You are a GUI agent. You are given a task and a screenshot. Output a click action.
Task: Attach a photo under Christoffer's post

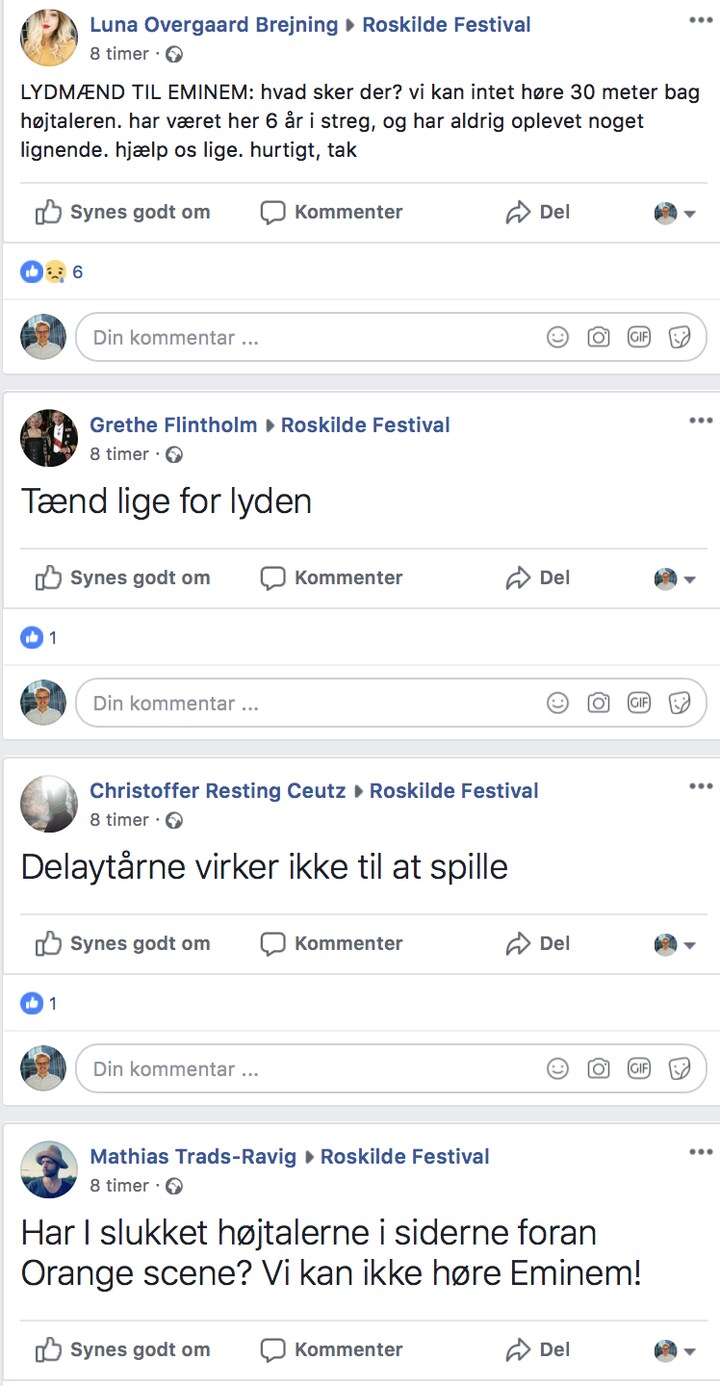click(x=598, y=1069)
